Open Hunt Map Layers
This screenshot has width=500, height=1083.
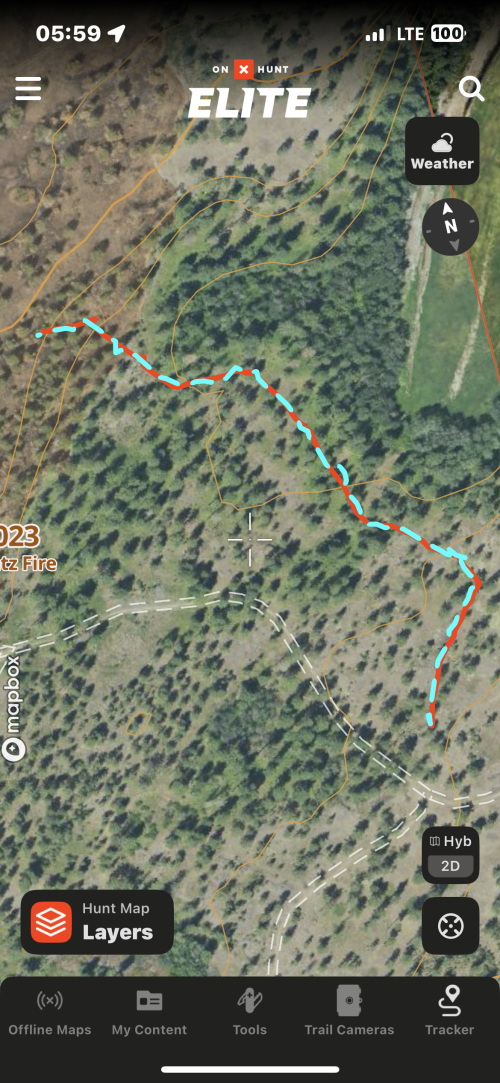pyautogui.click(x=97, y=922)
